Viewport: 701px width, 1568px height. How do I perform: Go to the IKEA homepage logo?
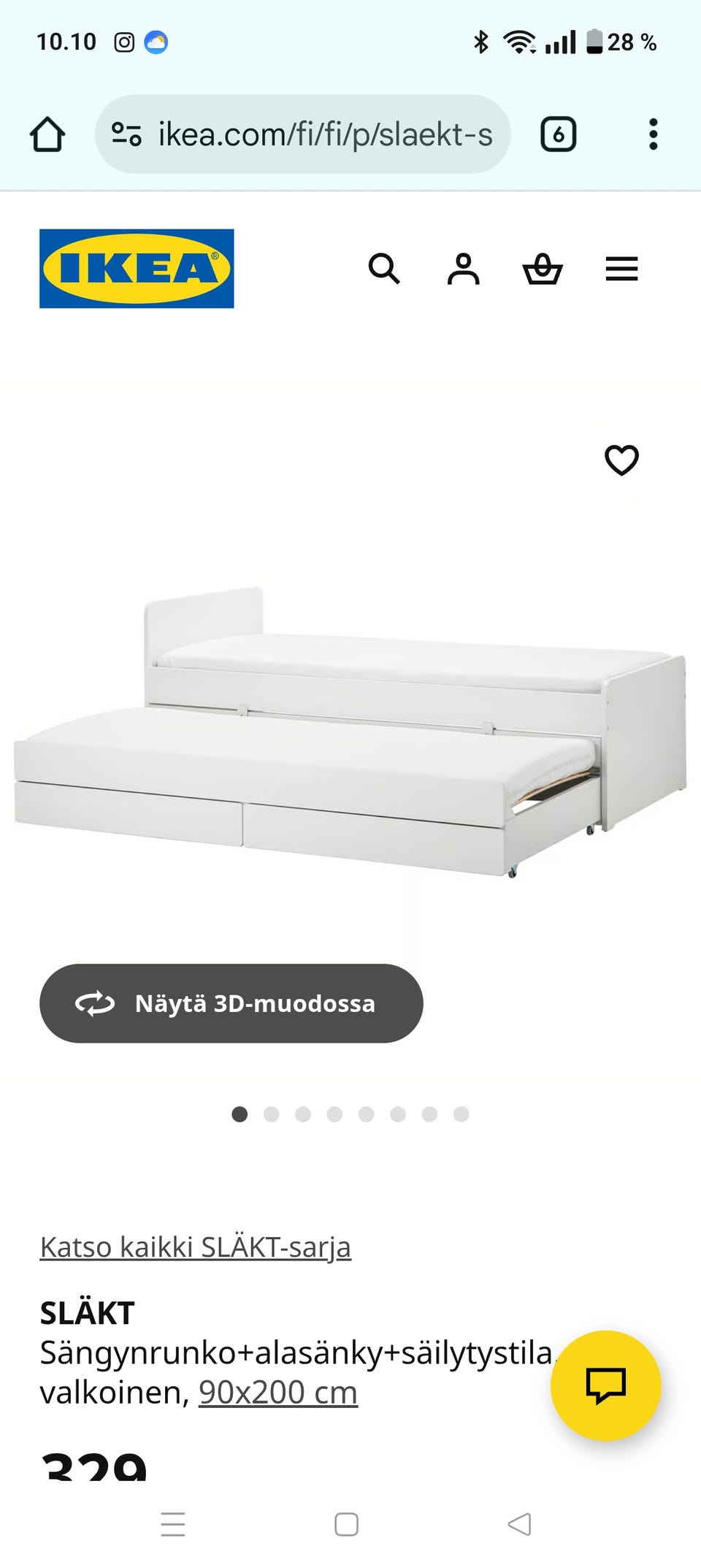[x=137, y=269]
